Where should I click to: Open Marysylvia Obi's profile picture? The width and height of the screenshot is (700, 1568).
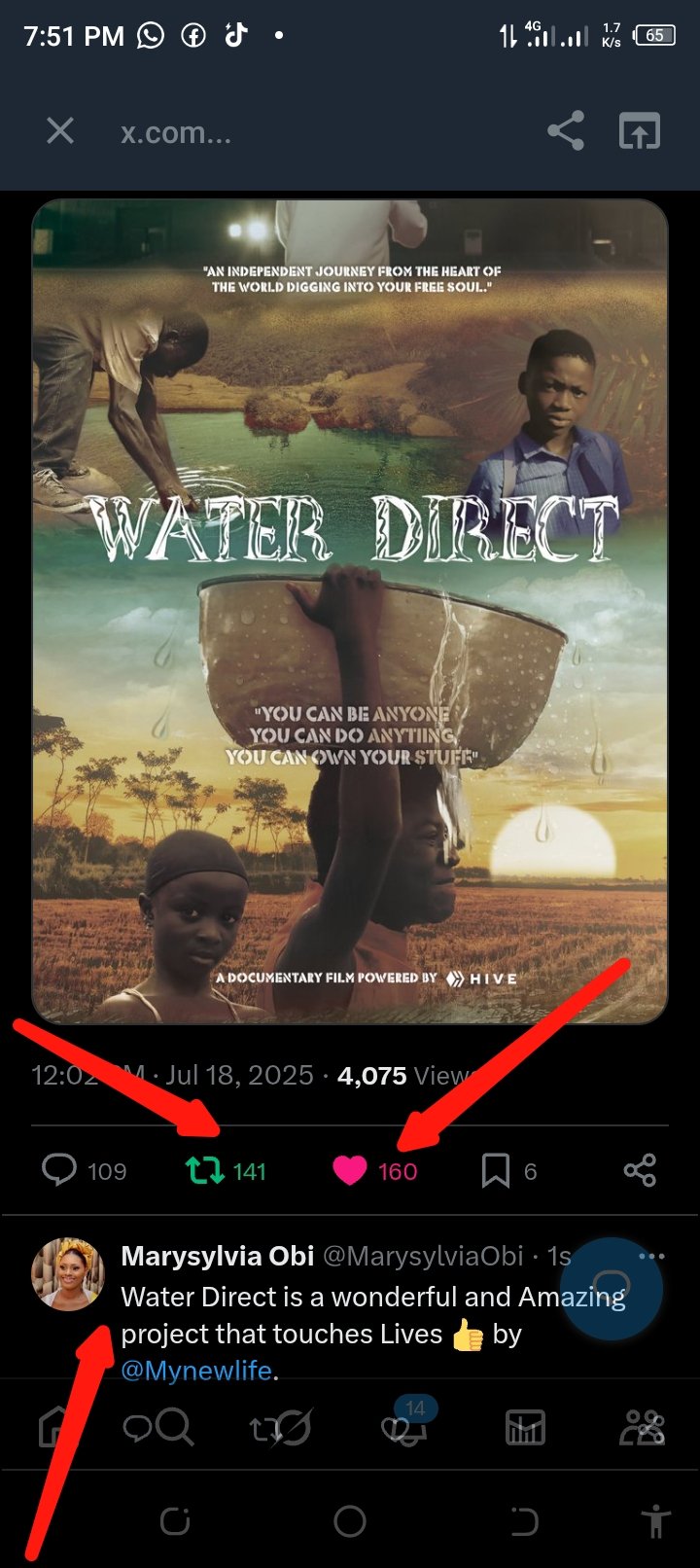point(67,1274)
